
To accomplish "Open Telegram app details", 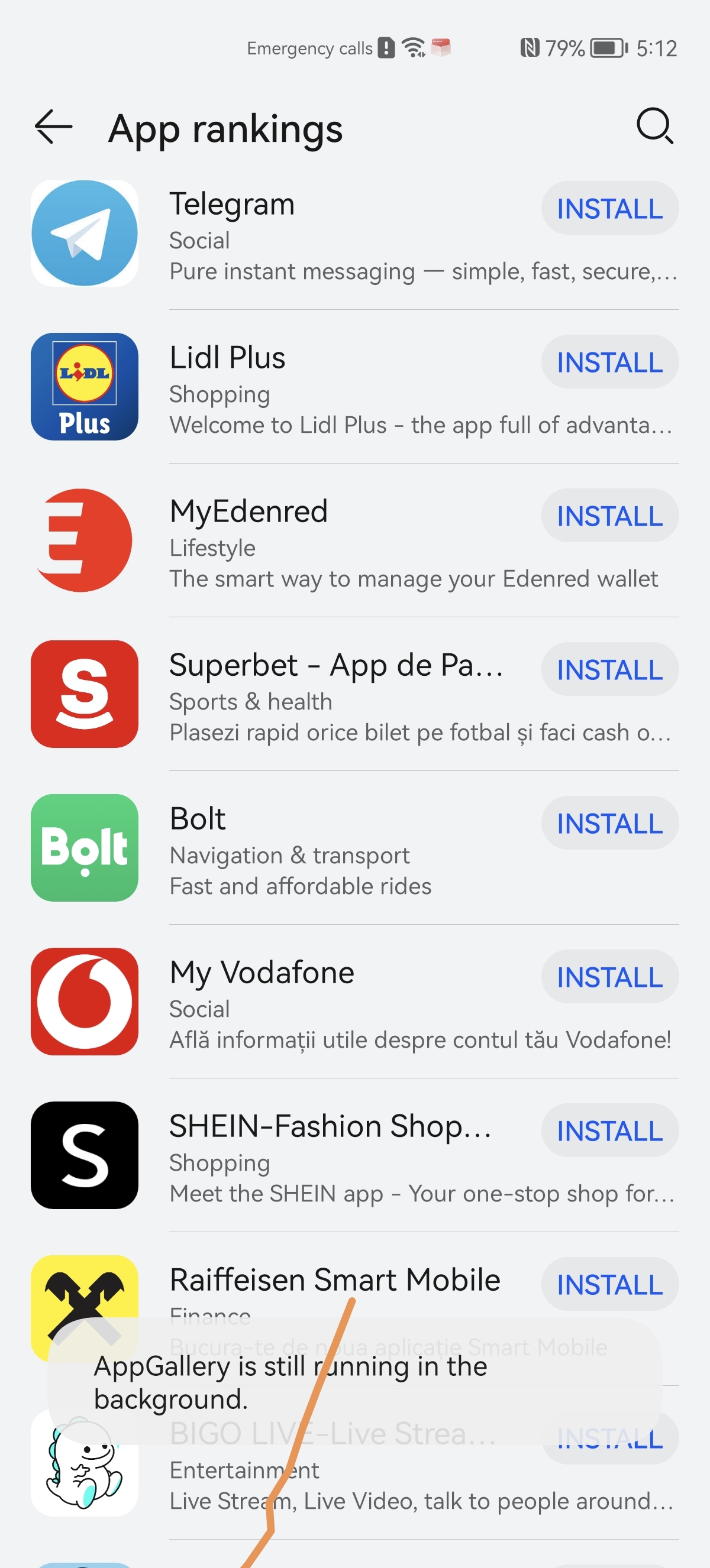I will (x=355, y=233).
